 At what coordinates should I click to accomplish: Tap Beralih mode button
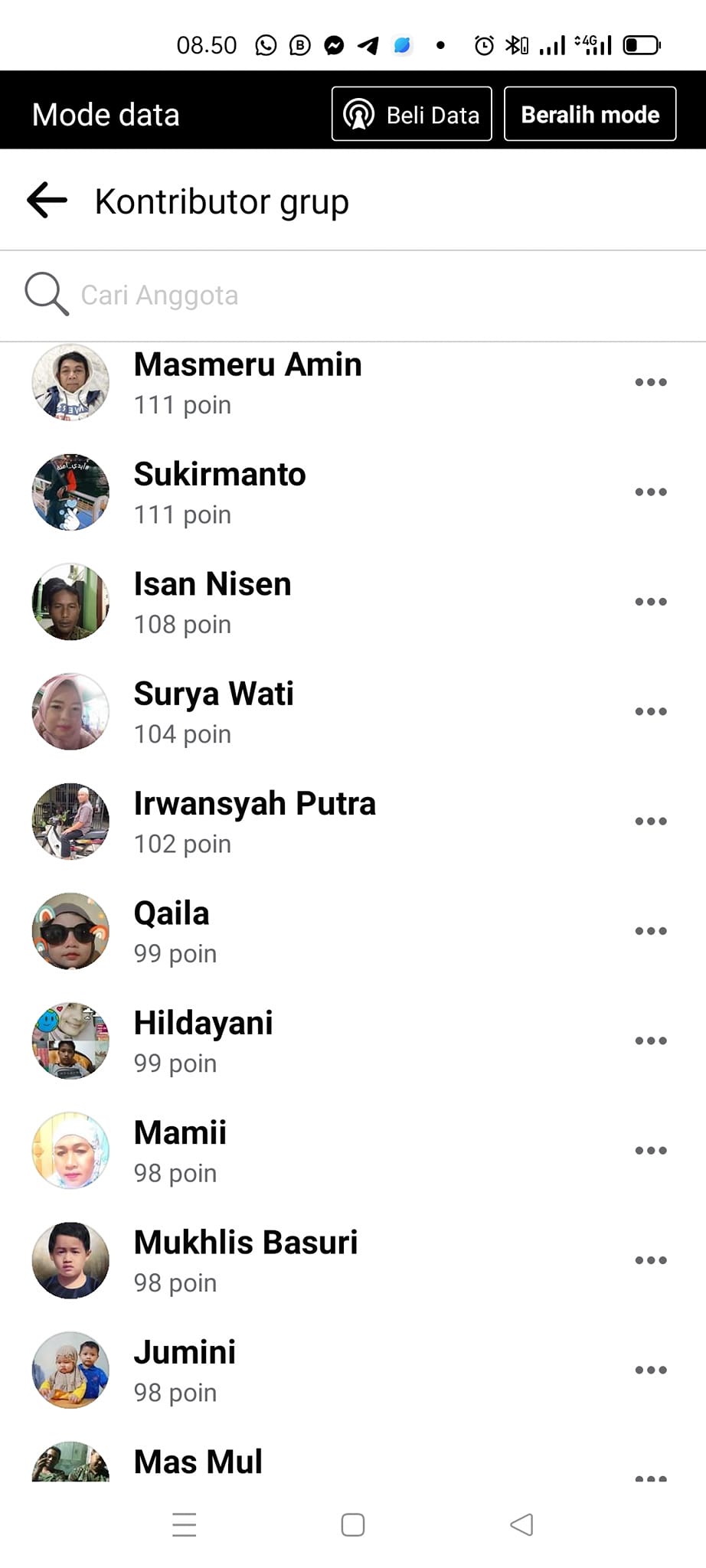[590, 114]
